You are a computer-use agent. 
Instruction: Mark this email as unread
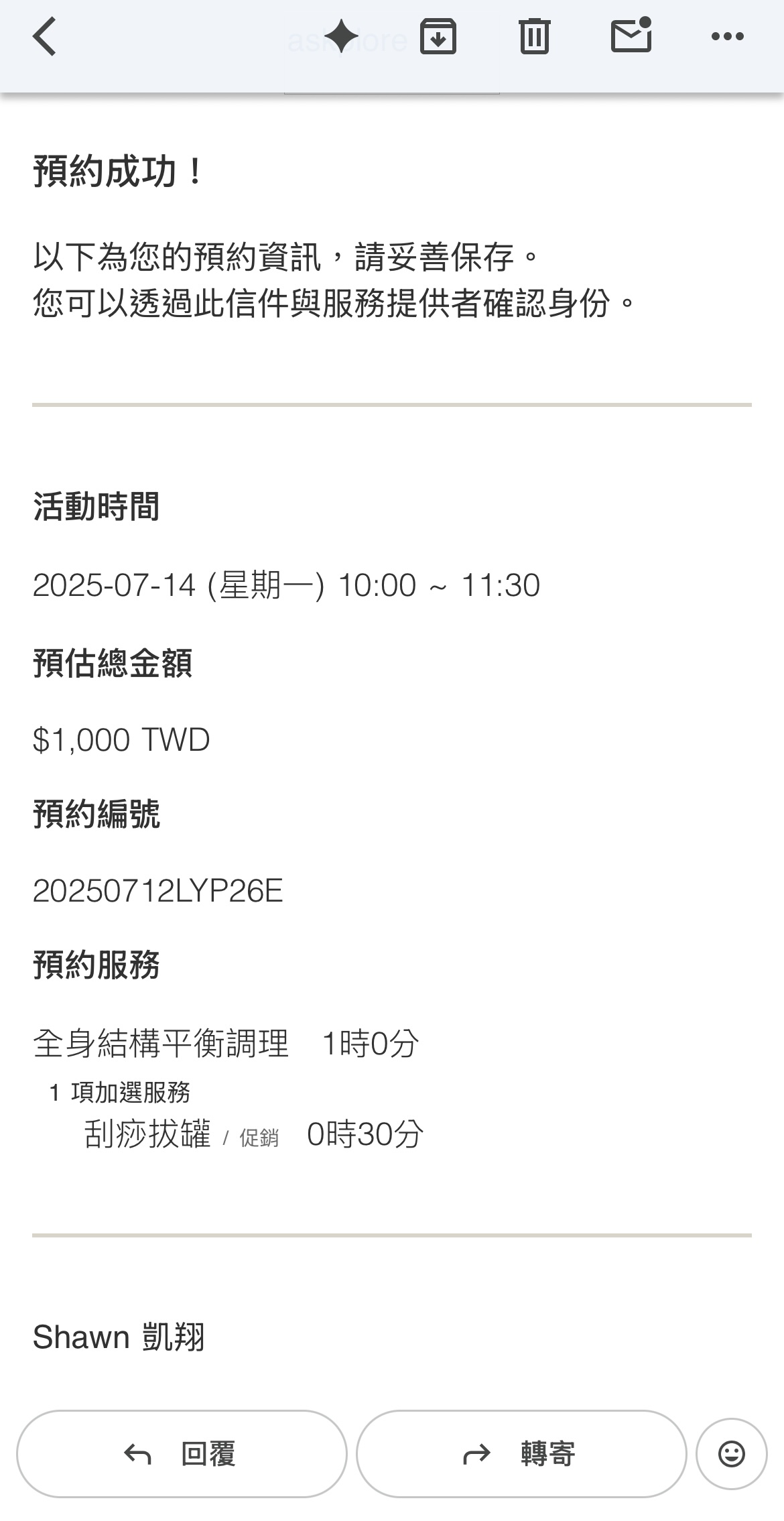tap(631, 37)
